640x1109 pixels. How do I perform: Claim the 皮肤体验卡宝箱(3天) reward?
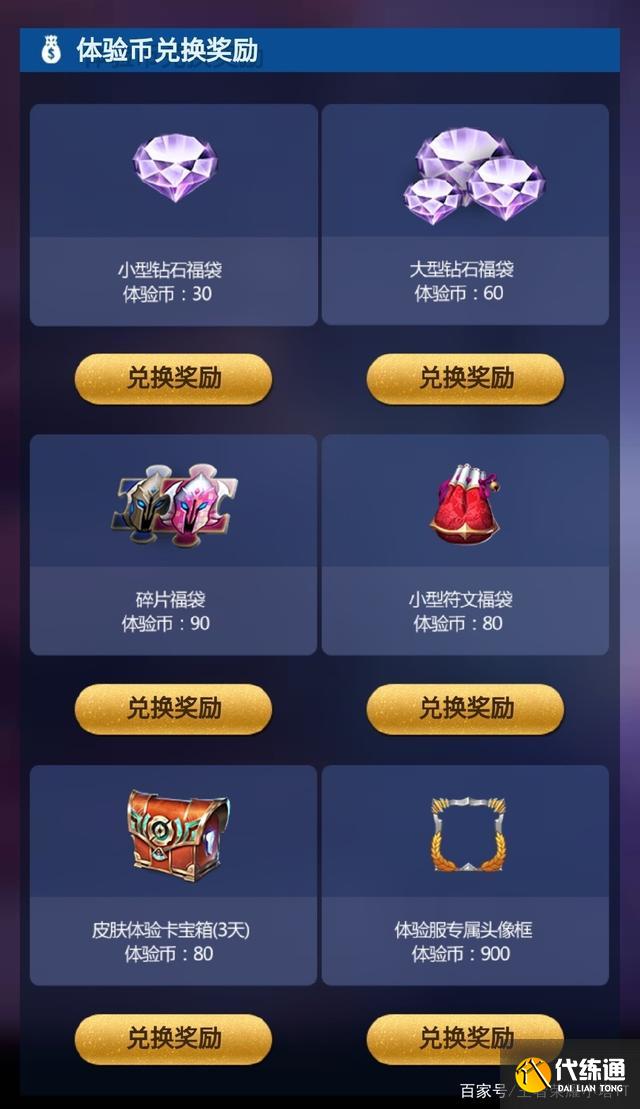click(173, 1038)
